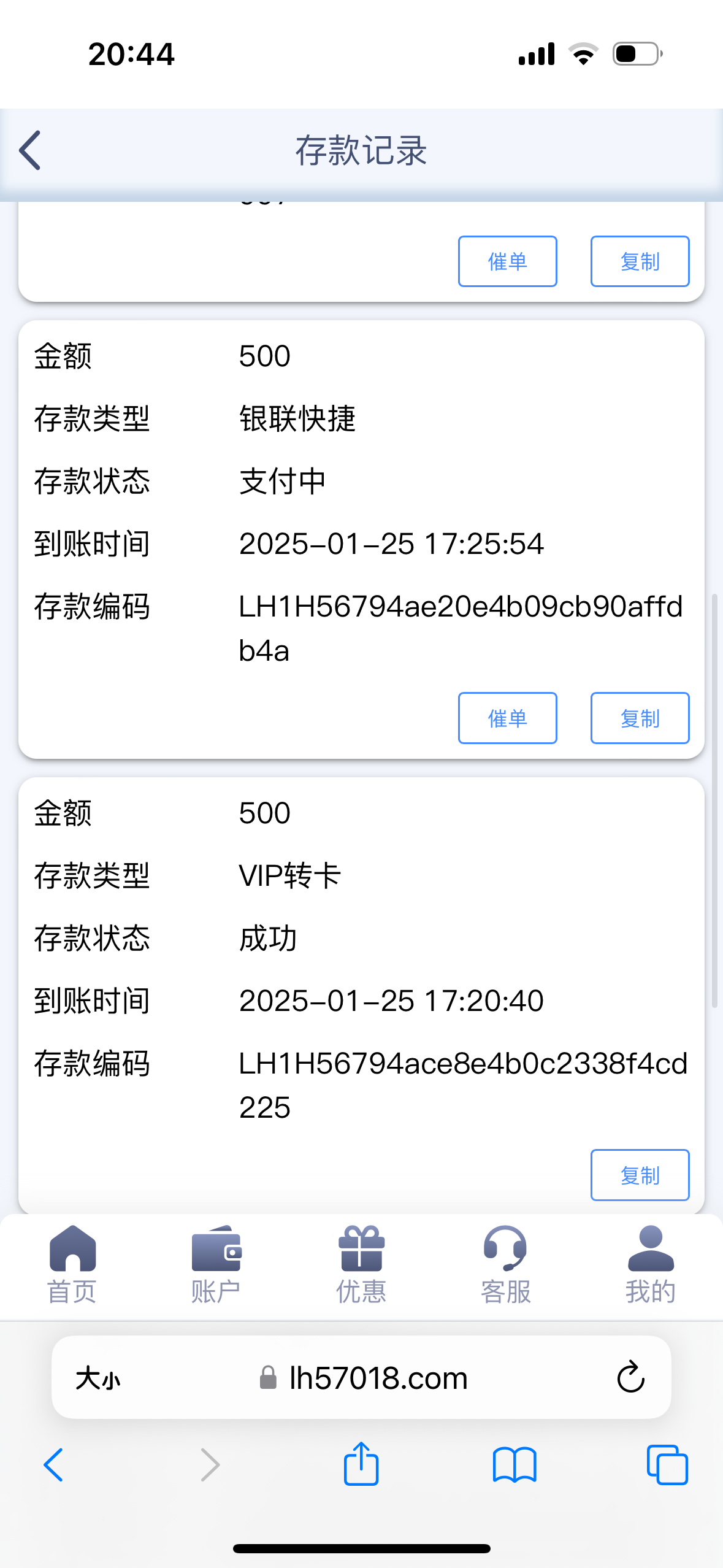The width and height of the screenshot is (723, 1568).
Task: Open the 大小 text size menu
Action: (x=98, y=1378)
